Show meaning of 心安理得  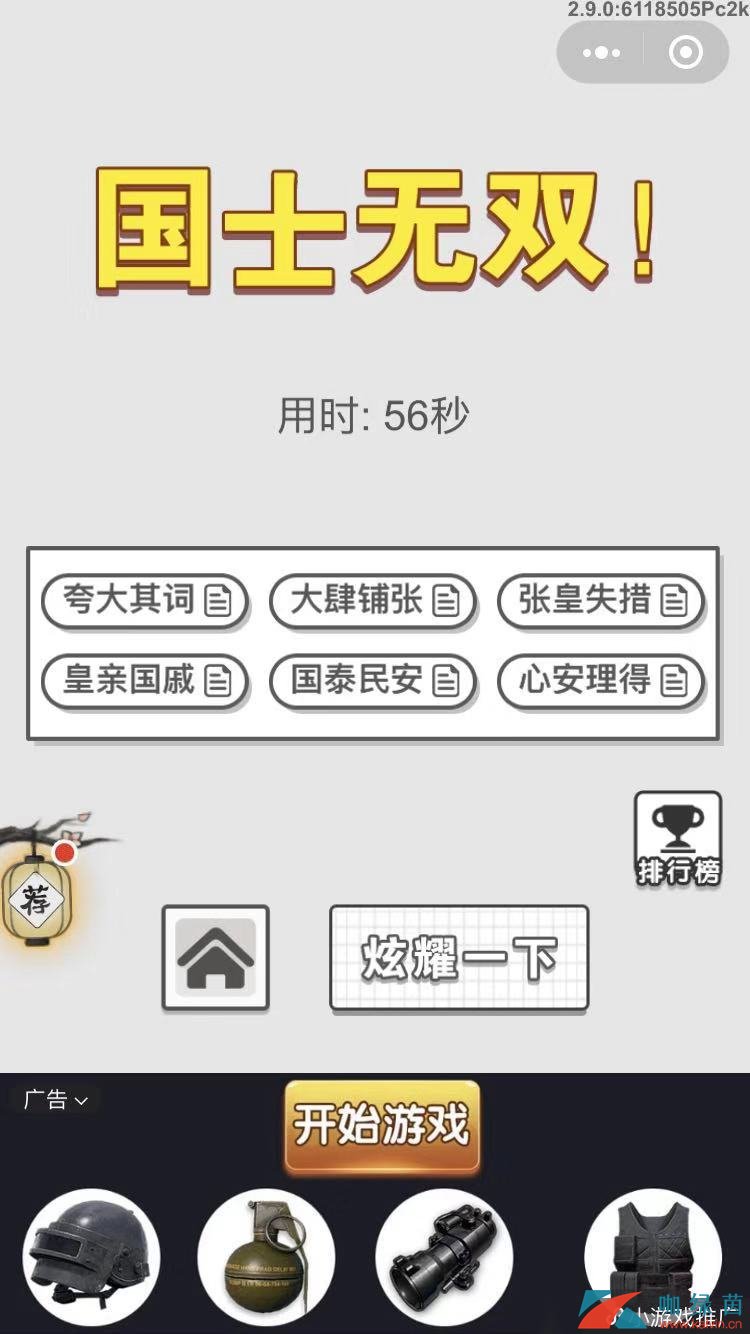(601, 681)
